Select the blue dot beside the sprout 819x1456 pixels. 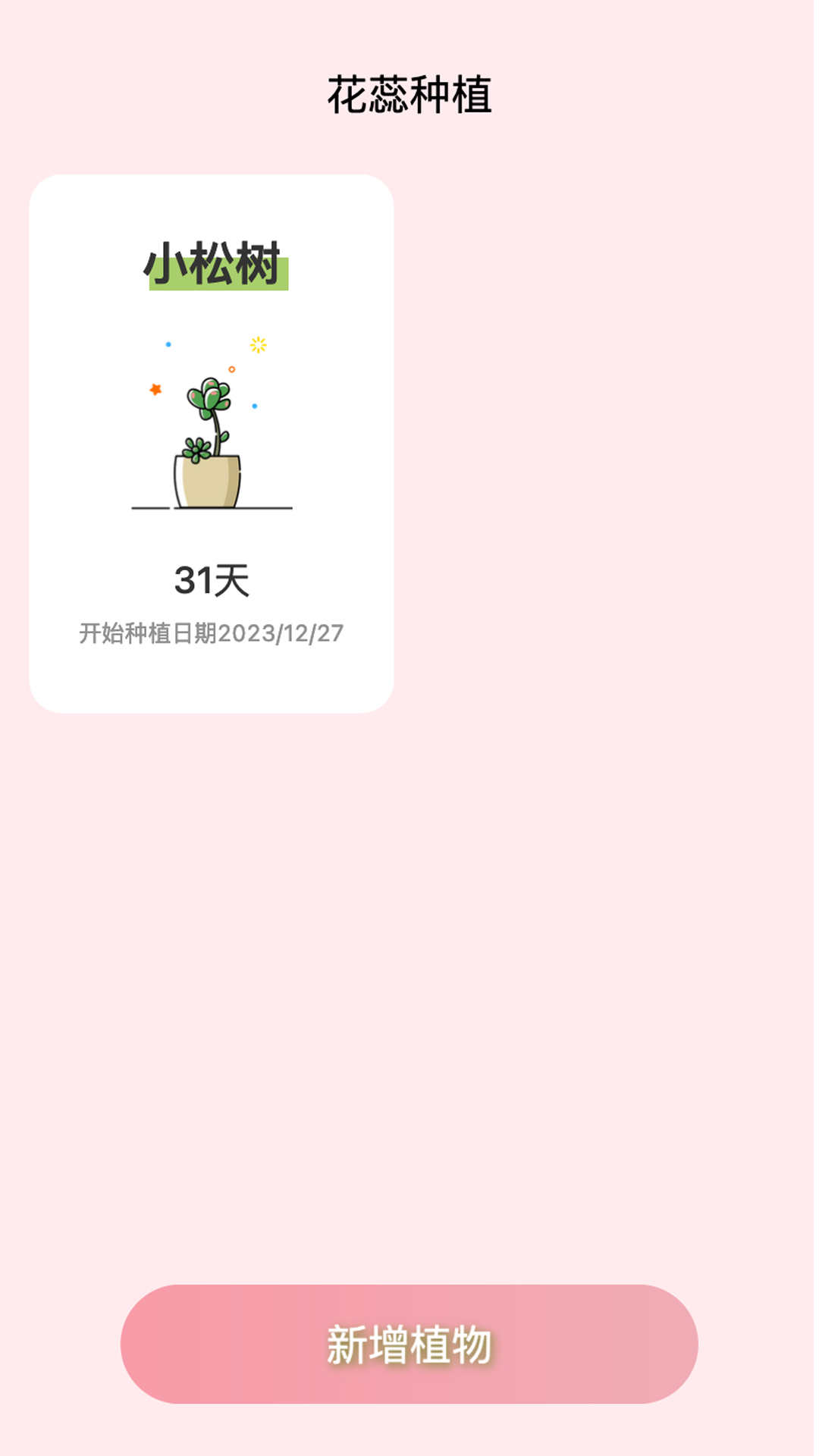[254, 406]
